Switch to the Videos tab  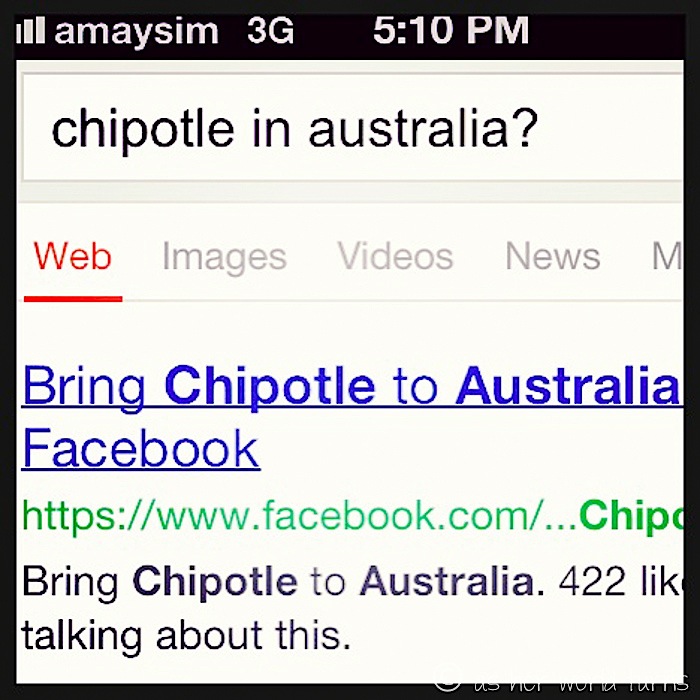coord(395,257)
